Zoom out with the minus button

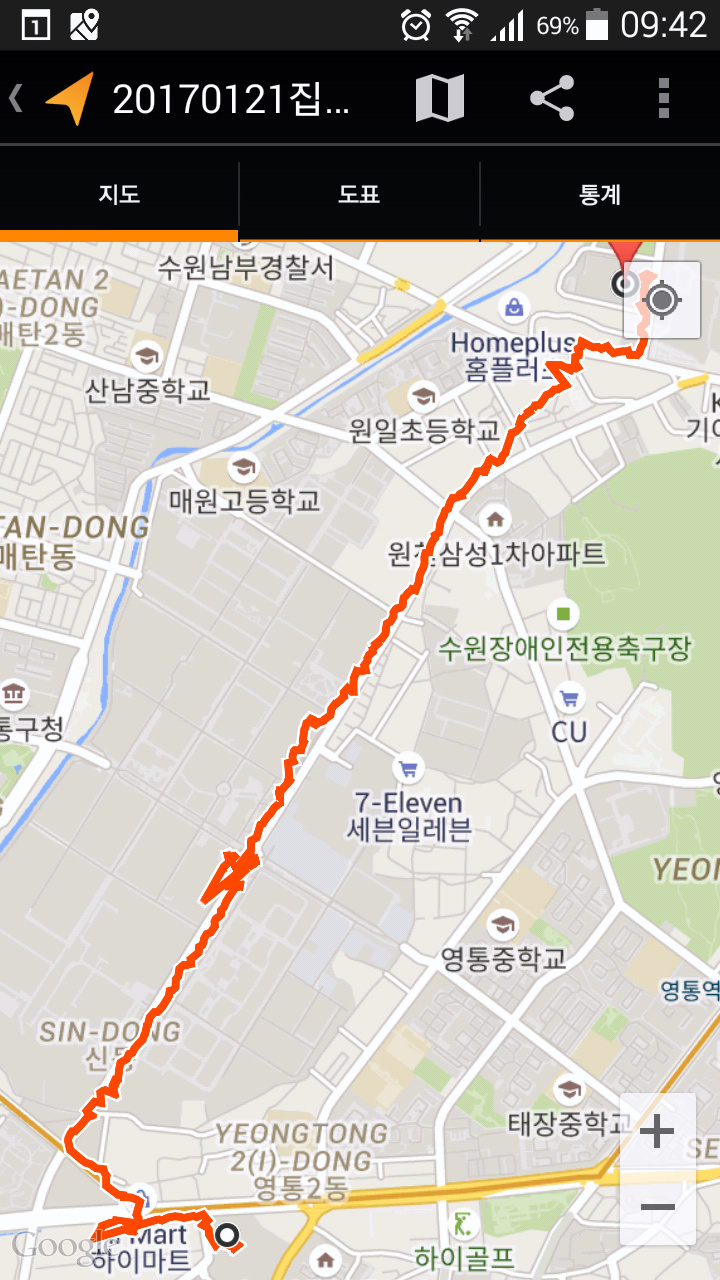pyautogui.click(x=657, y=1207)
